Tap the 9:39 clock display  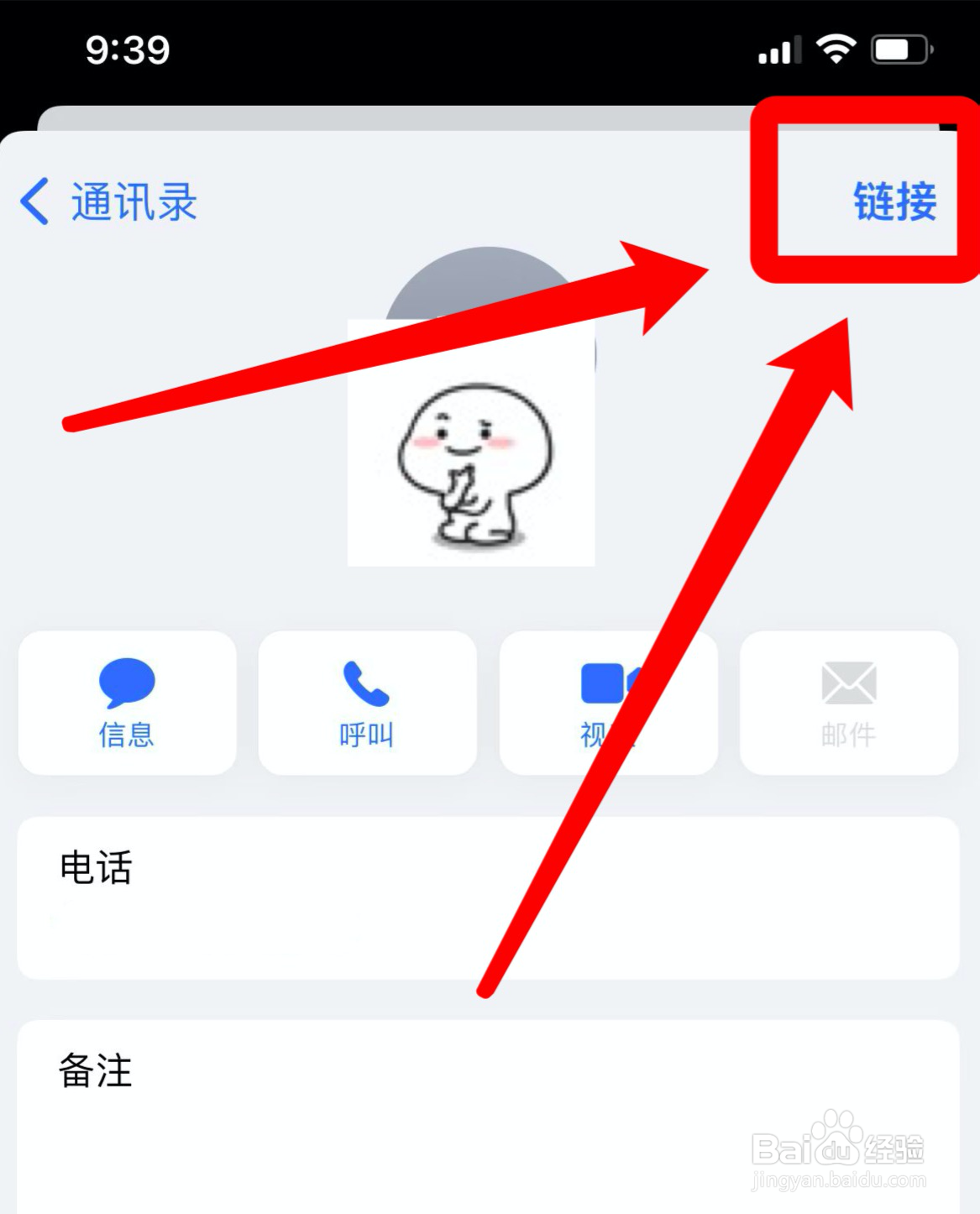128,50
